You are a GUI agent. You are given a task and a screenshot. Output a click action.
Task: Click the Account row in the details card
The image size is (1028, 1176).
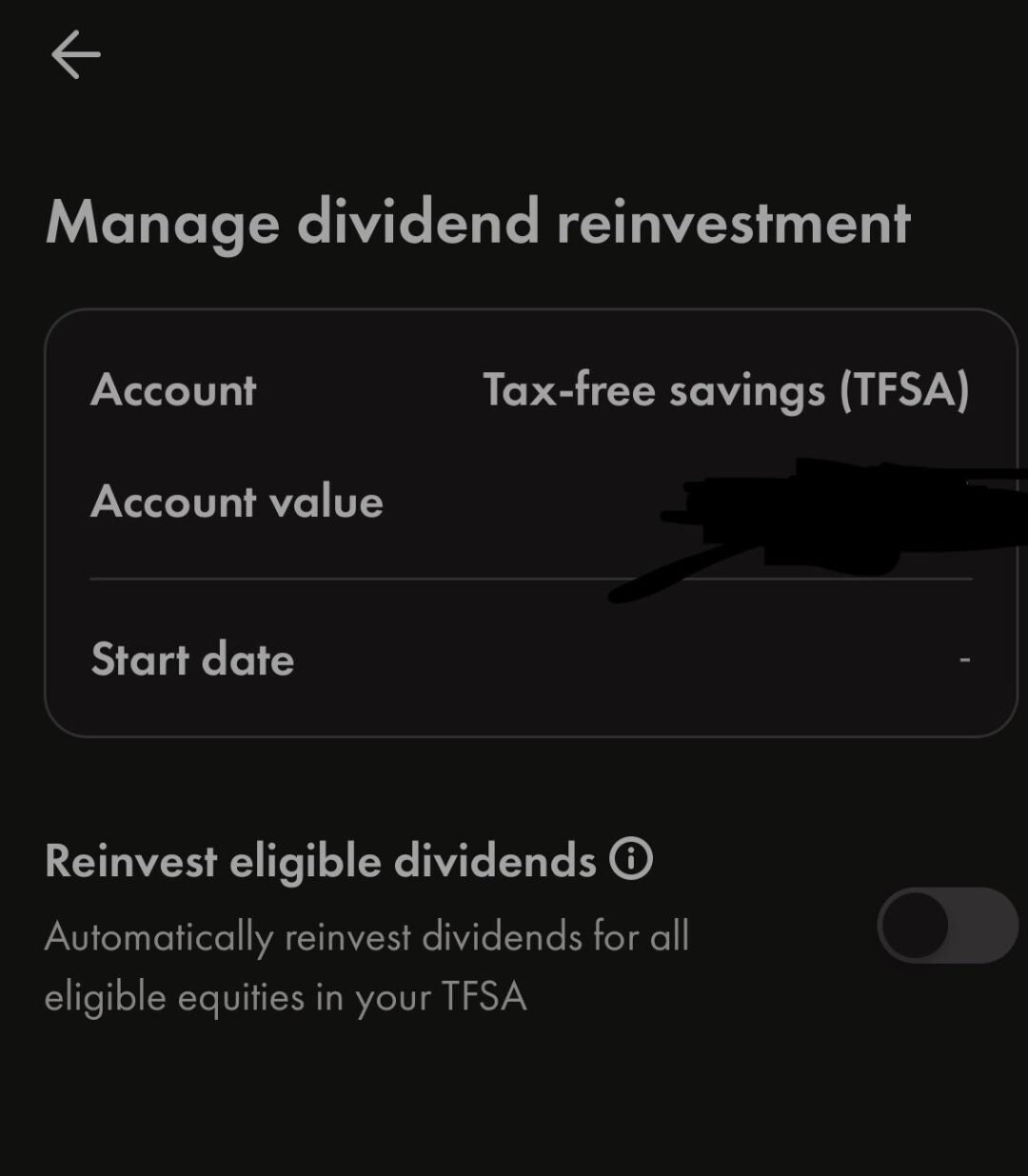pos(514,390)
